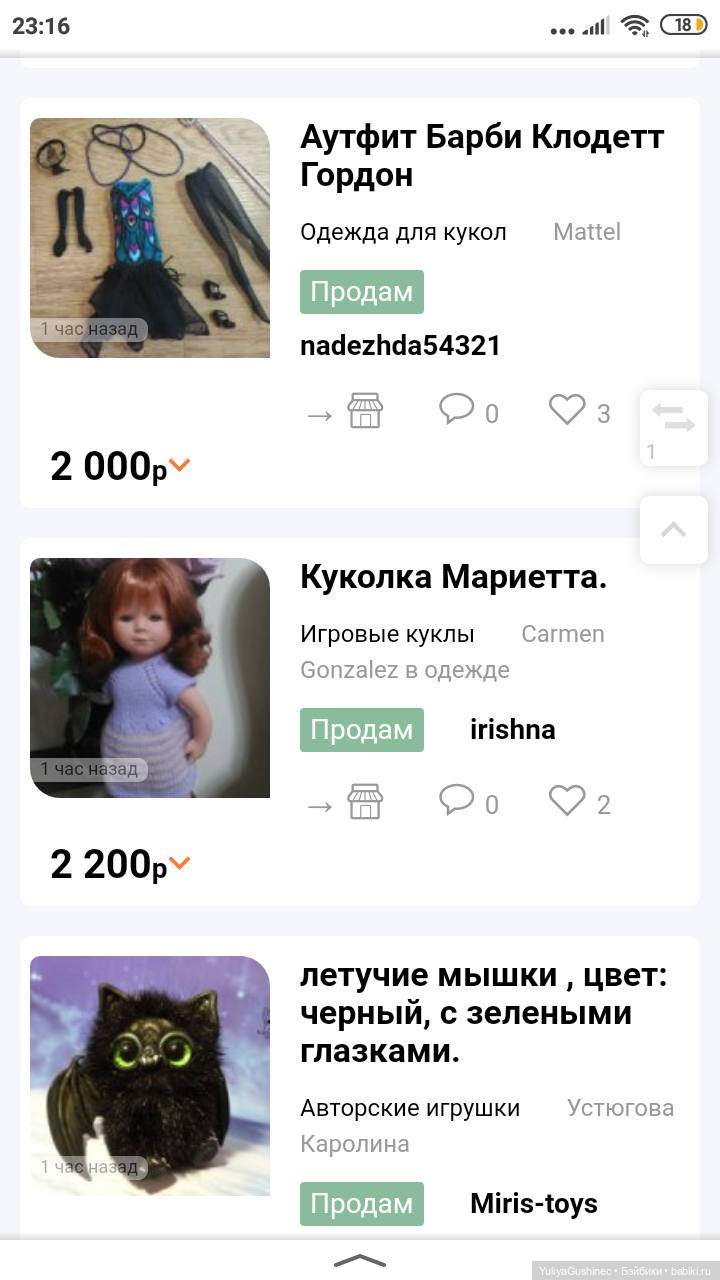This screenshot has width=720, height=1280.
Task: Open comments on the Барби outfit listing
Action: click(x=457, y=410)
